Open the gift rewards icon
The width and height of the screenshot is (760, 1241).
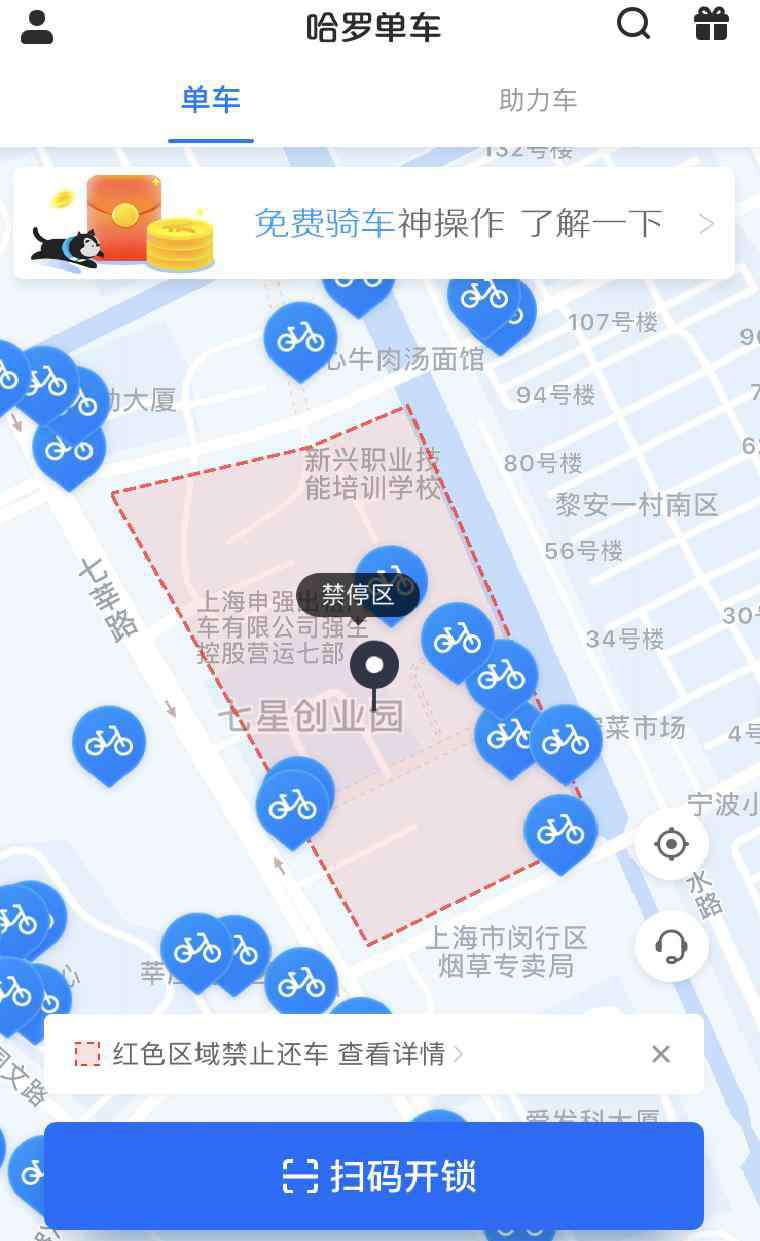(711, 24)
